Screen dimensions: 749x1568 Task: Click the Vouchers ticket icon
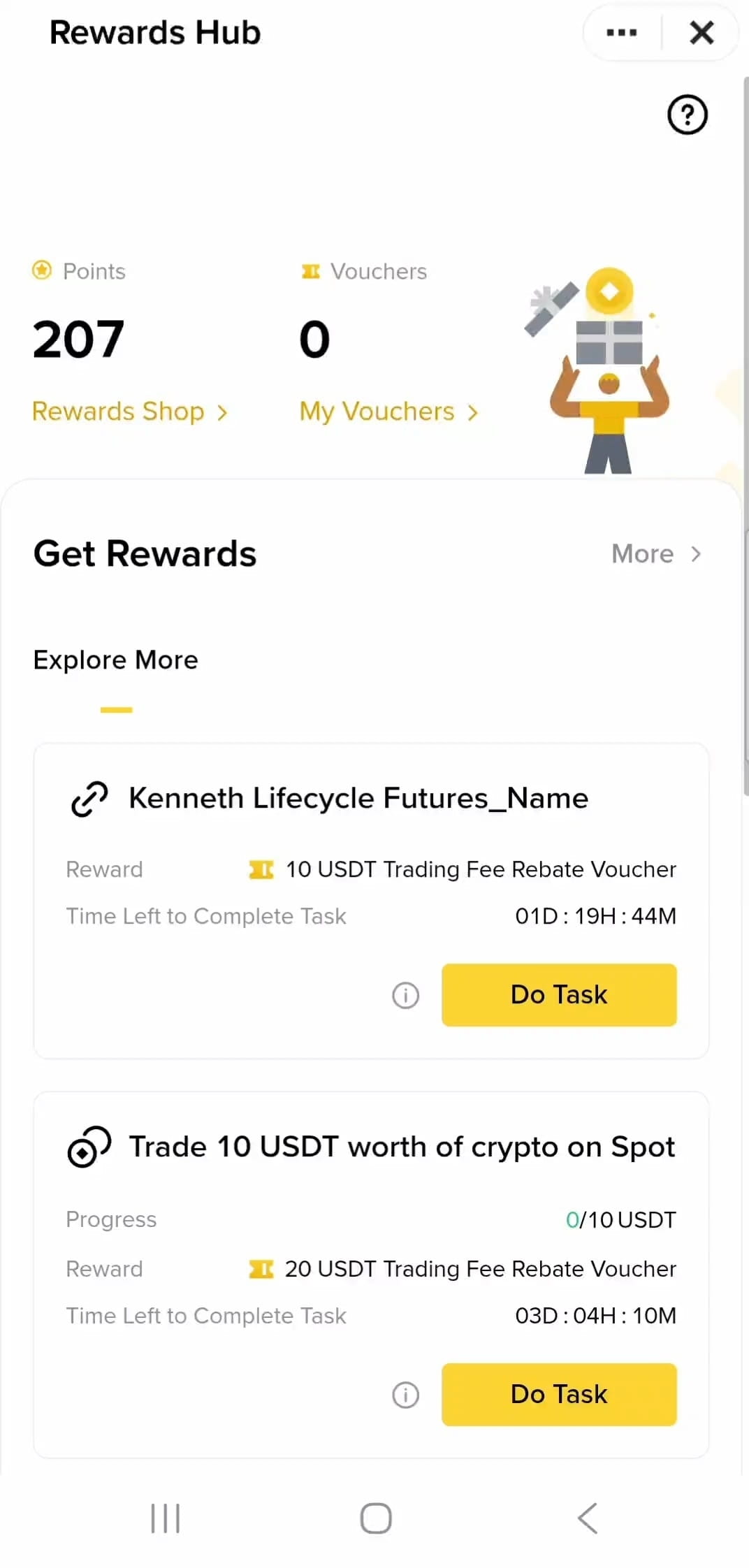pos(310,270)
